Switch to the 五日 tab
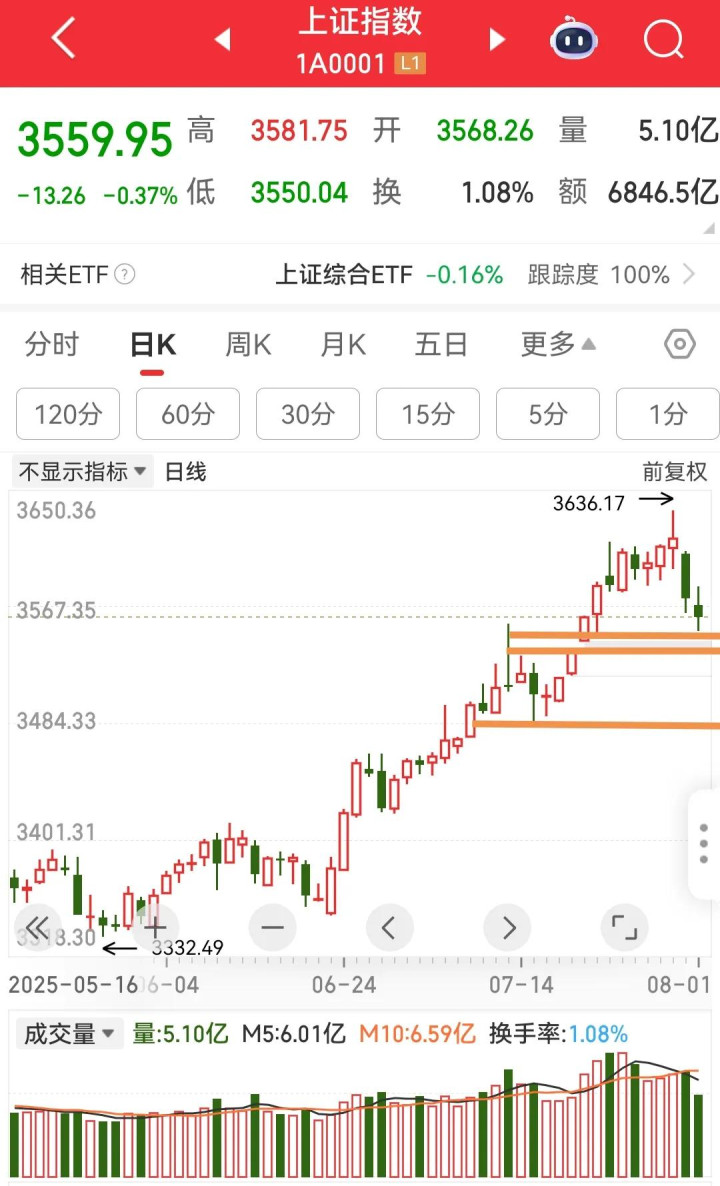This screenshot has width=720, height=1186. click(x=440, y=345)
